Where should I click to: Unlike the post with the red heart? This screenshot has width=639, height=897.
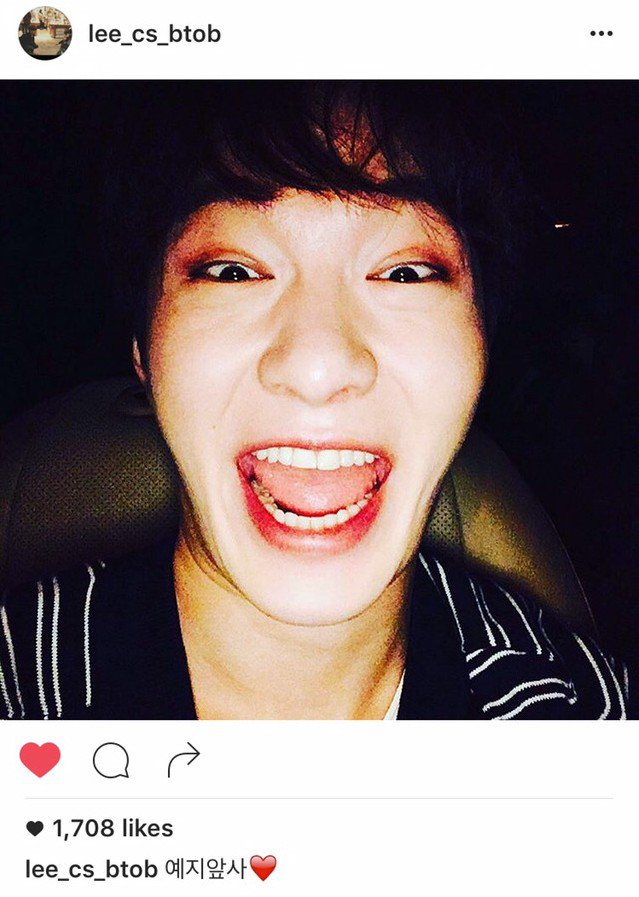coord(40,760)
